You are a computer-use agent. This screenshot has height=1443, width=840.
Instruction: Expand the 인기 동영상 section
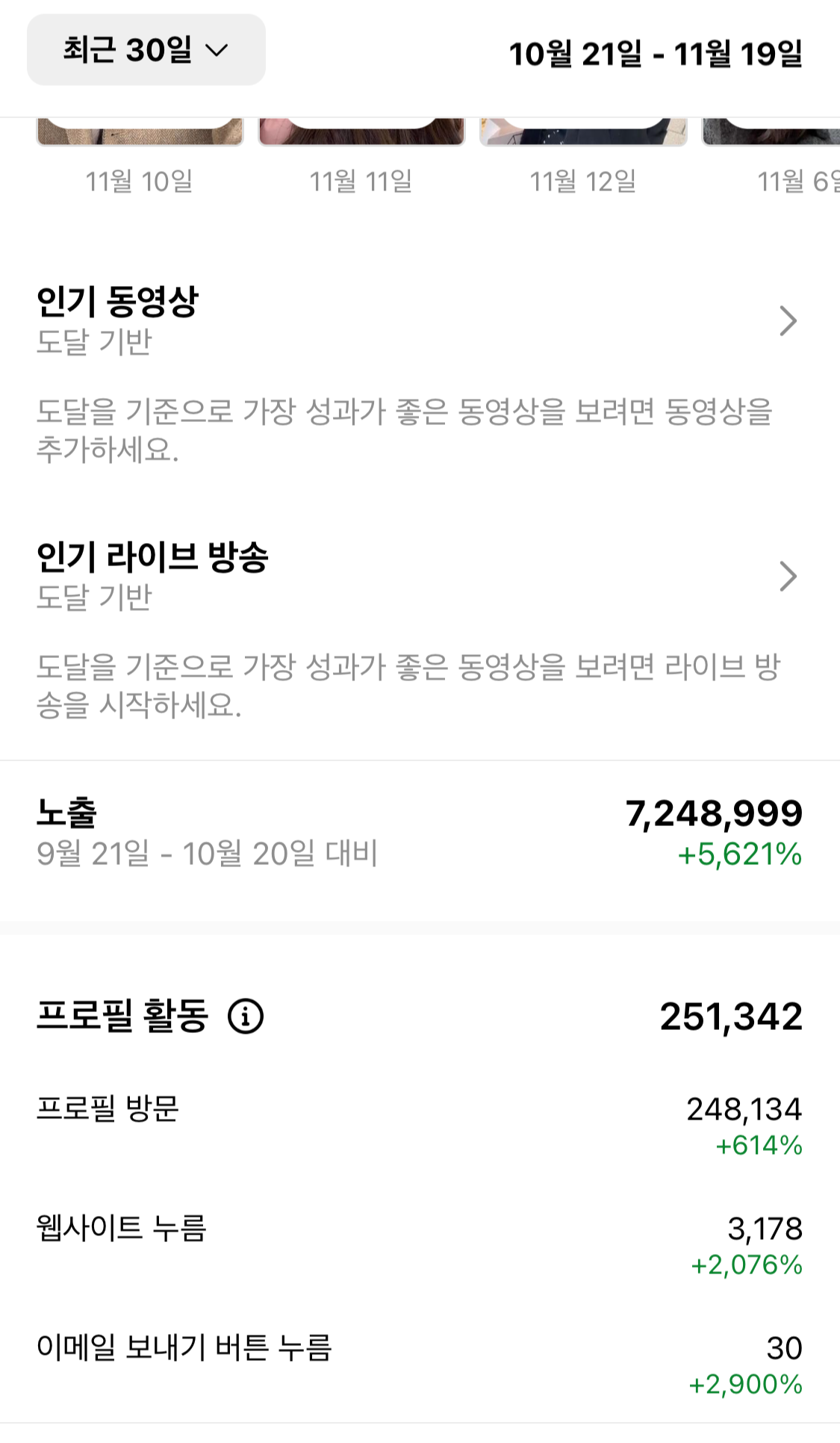point(788,321)
